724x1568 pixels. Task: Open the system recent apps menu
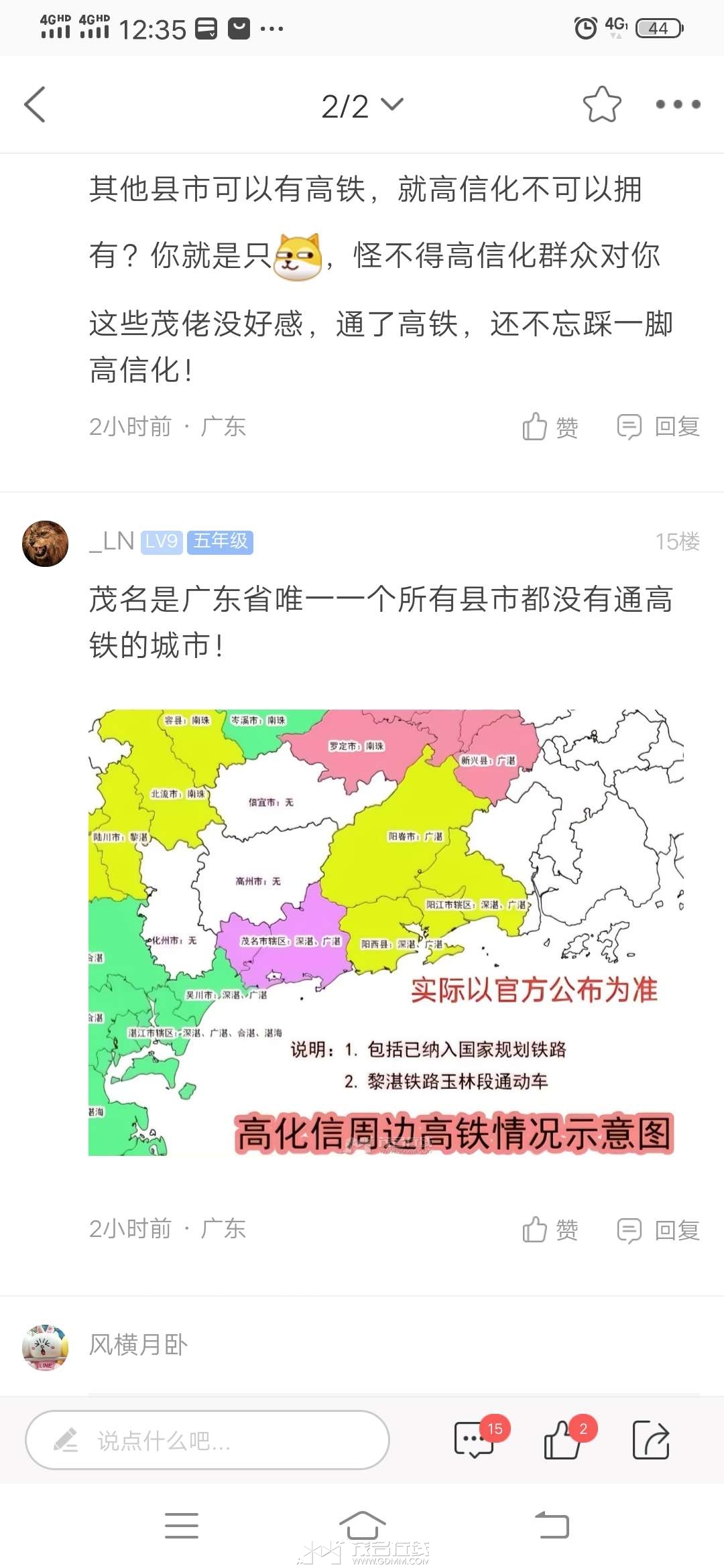182,1526
